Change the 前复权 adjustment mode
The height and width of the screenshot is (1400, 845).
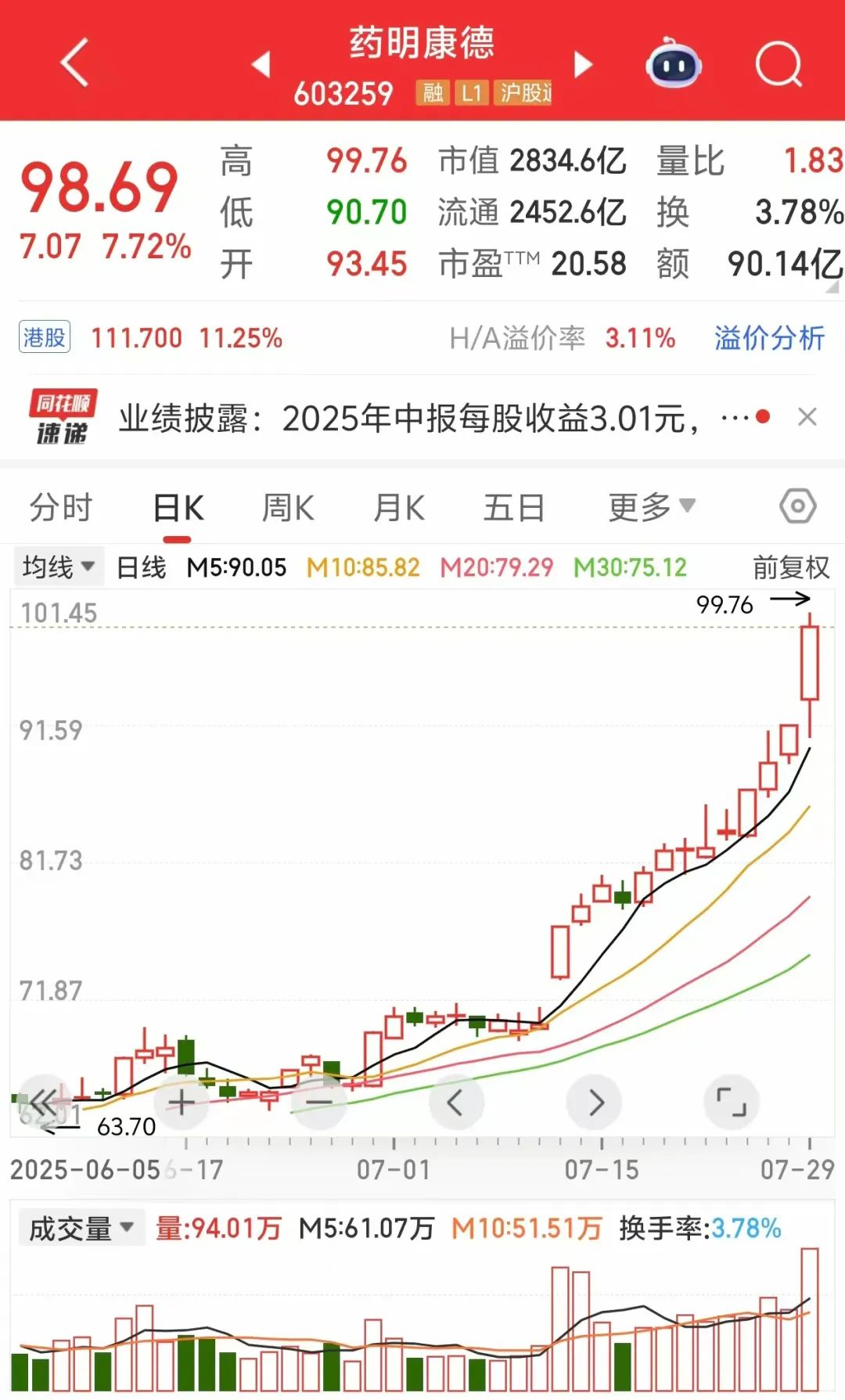click(x=791, y=567)
